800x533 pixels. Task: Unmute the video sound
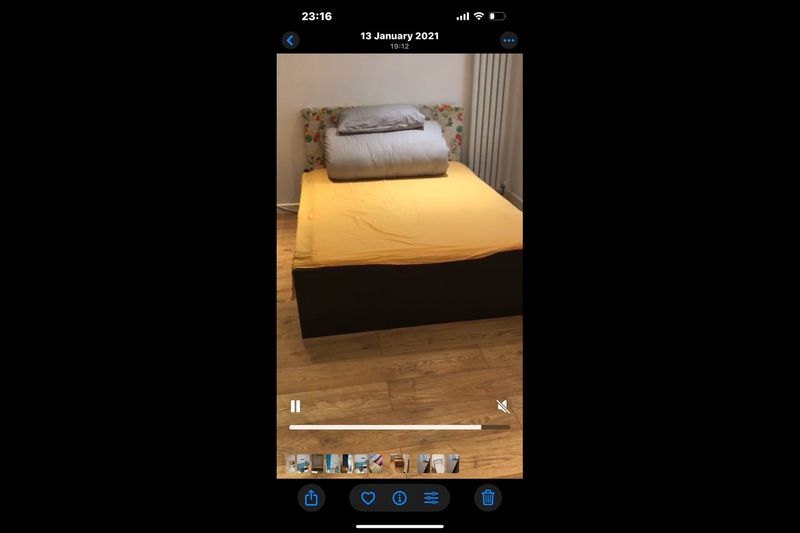(503, 406)
